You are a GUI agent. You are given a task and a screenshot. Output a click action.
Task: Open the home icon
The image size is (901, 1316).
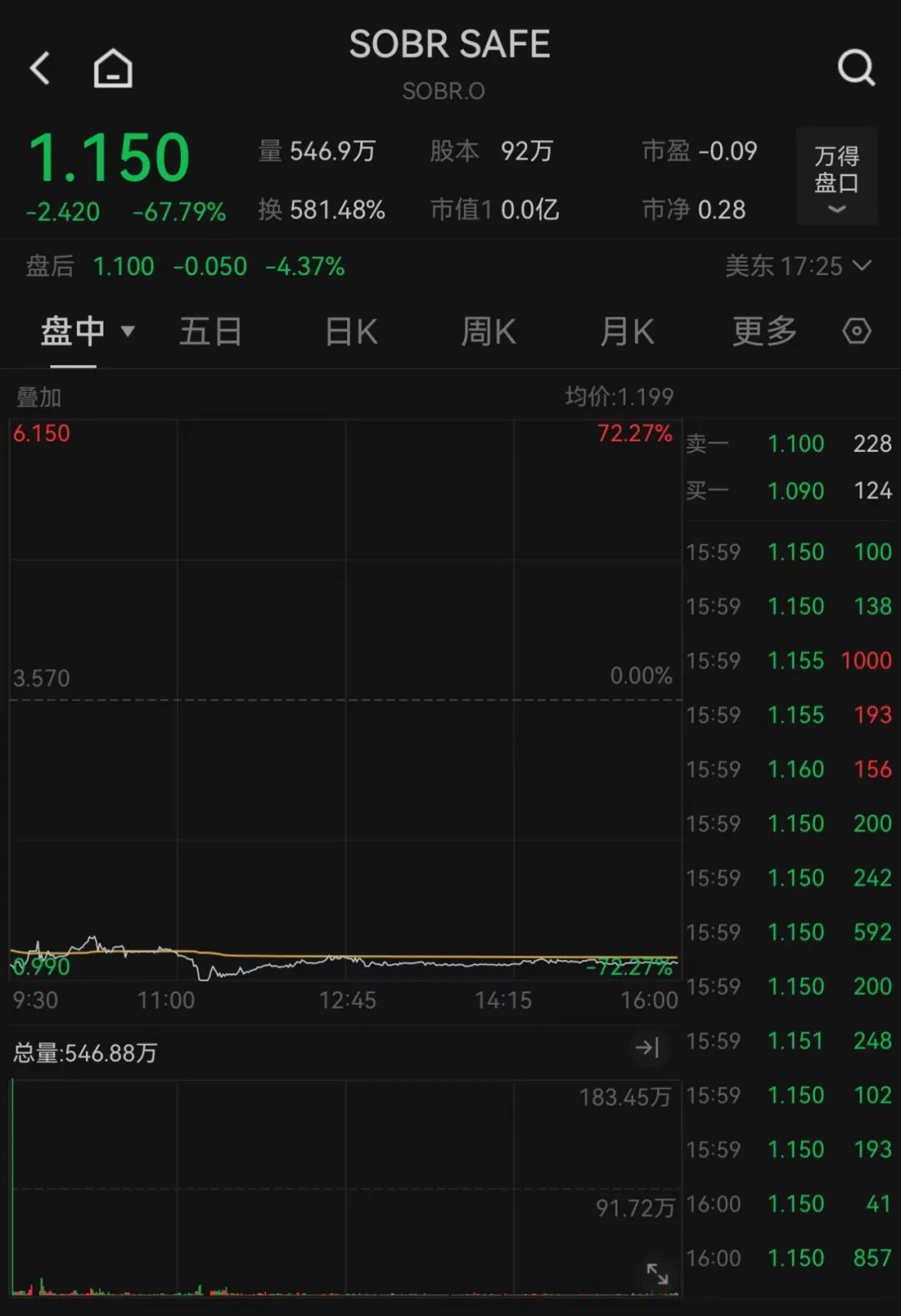[113, 68]
